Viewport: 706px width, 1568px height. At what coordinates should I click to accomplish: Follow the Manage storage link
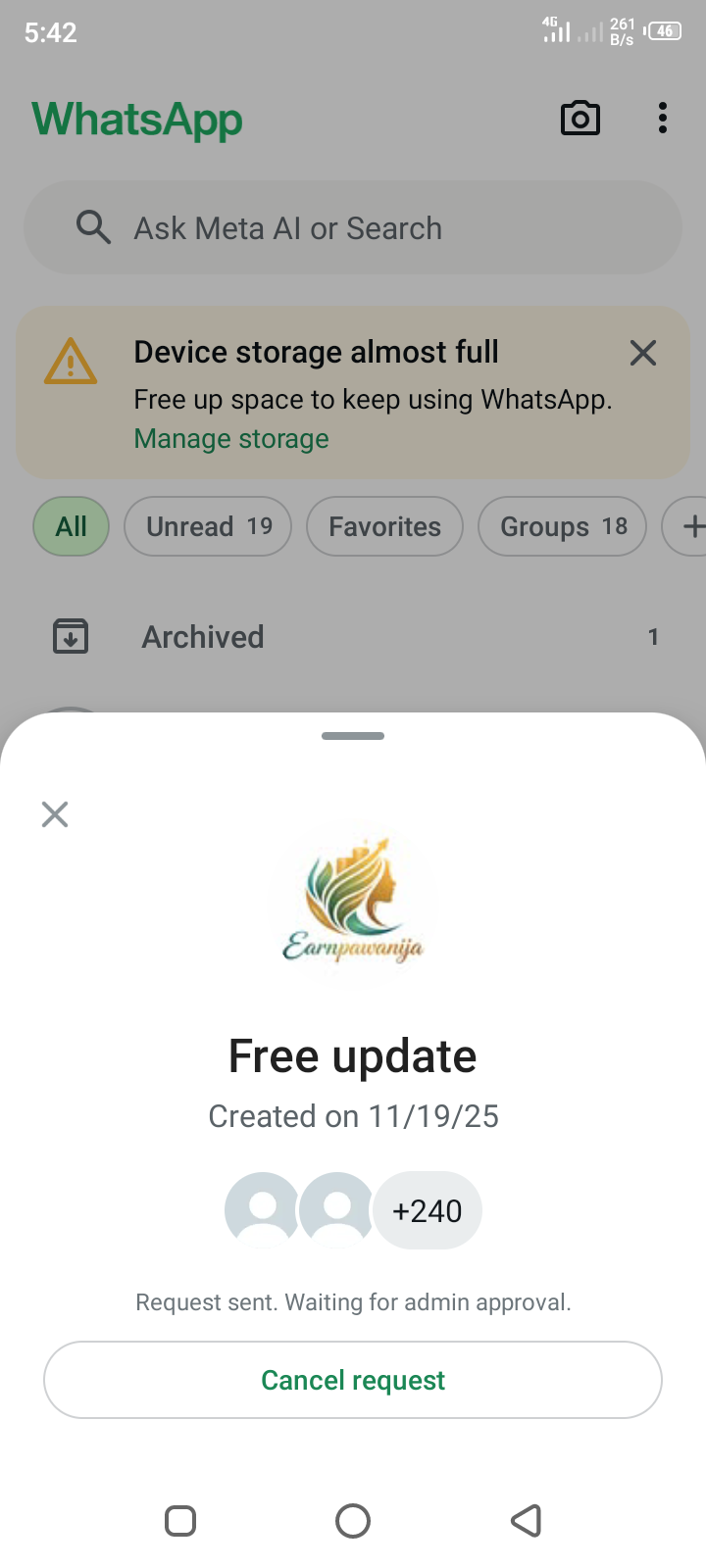(231, 439)
